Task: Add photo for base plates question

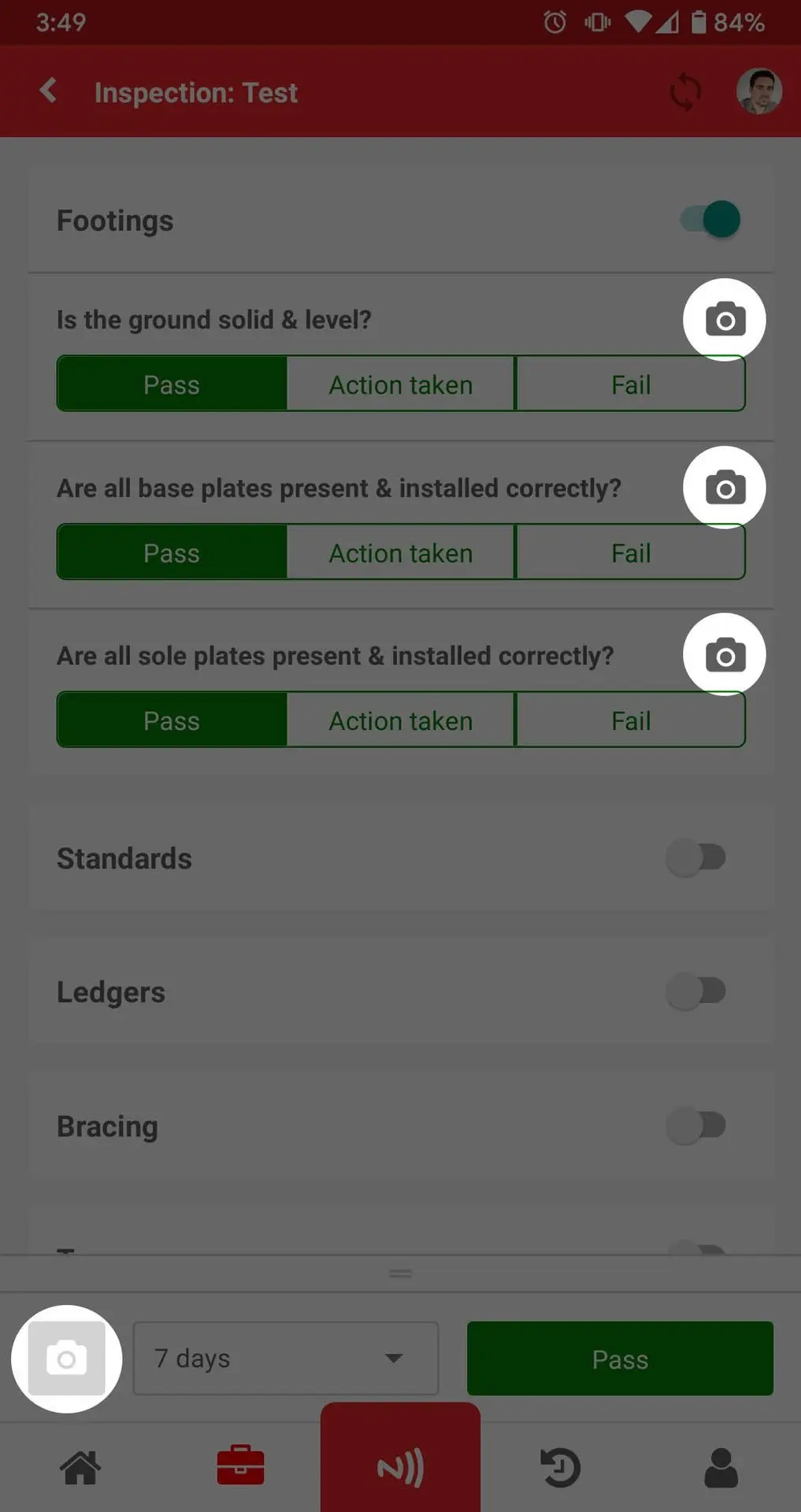Action: [x=724, y=487]
